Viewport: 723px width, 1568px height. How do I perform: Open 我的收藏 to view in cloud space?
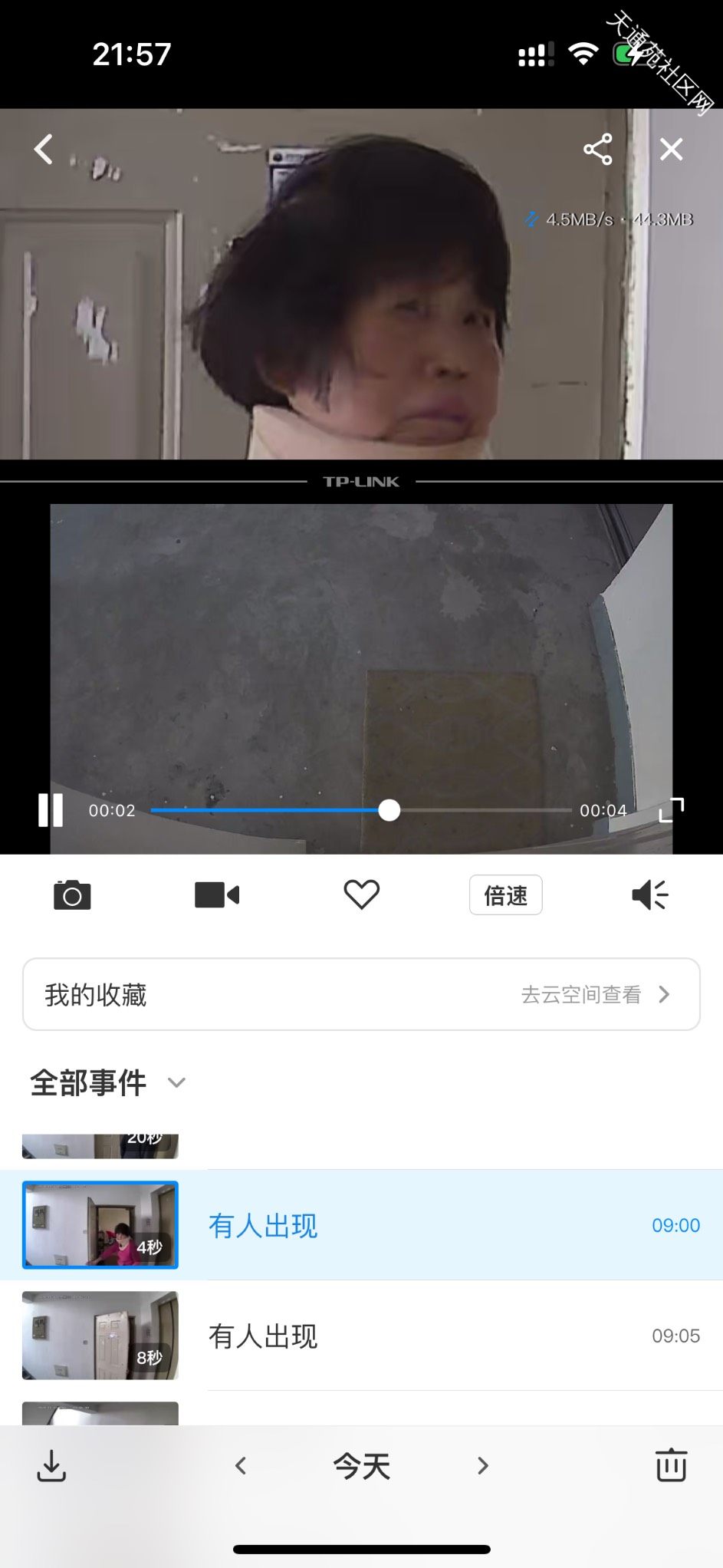click(x=361, y=994)
